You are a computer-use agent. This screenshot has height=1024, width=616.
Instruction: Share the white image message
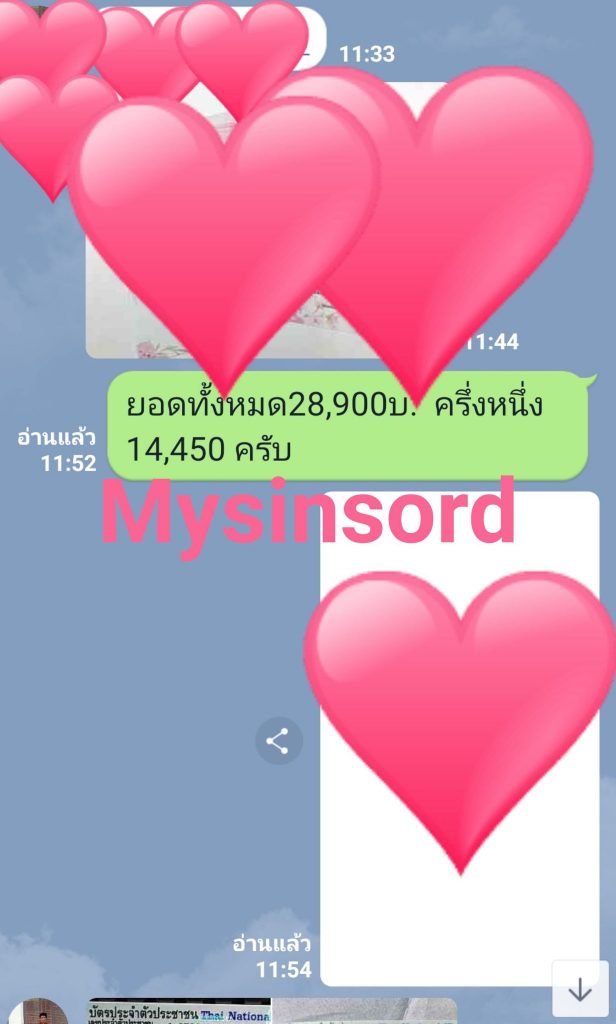click(x=278, y=741)
